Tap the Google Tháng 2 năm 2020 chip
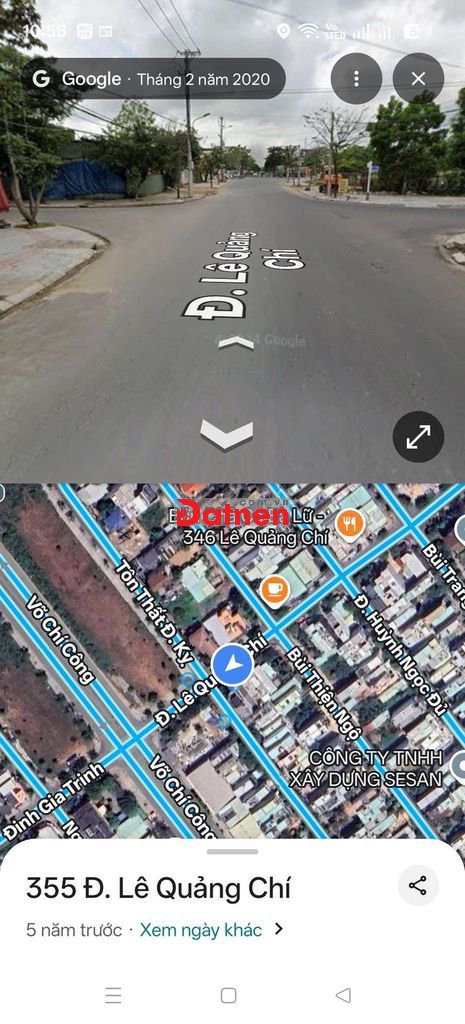The height and width of the screenshot is (1024, 465). tap(153, 79)
